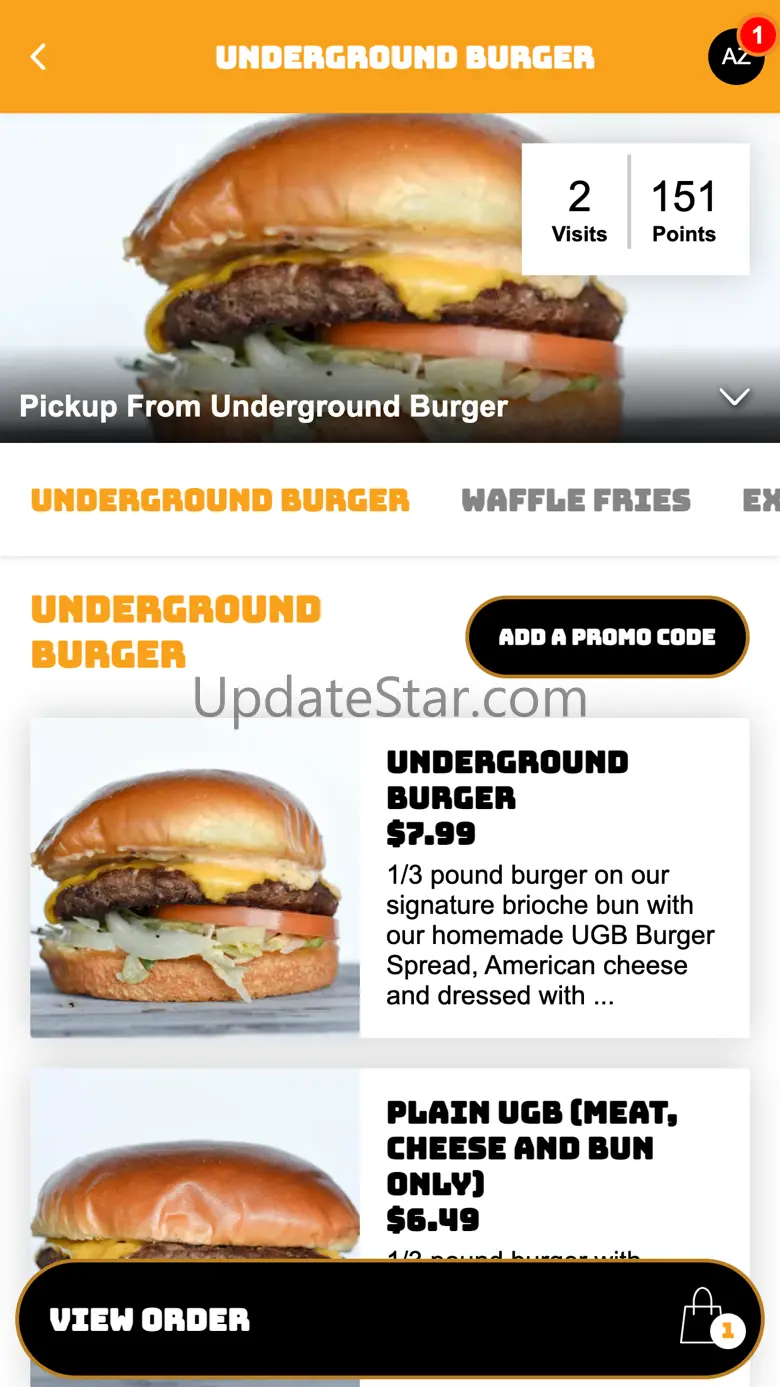Image resolution: width=780 pixels, height=1387 pixels.
Task: Add a promo code
Action: [x=607, y=637]
